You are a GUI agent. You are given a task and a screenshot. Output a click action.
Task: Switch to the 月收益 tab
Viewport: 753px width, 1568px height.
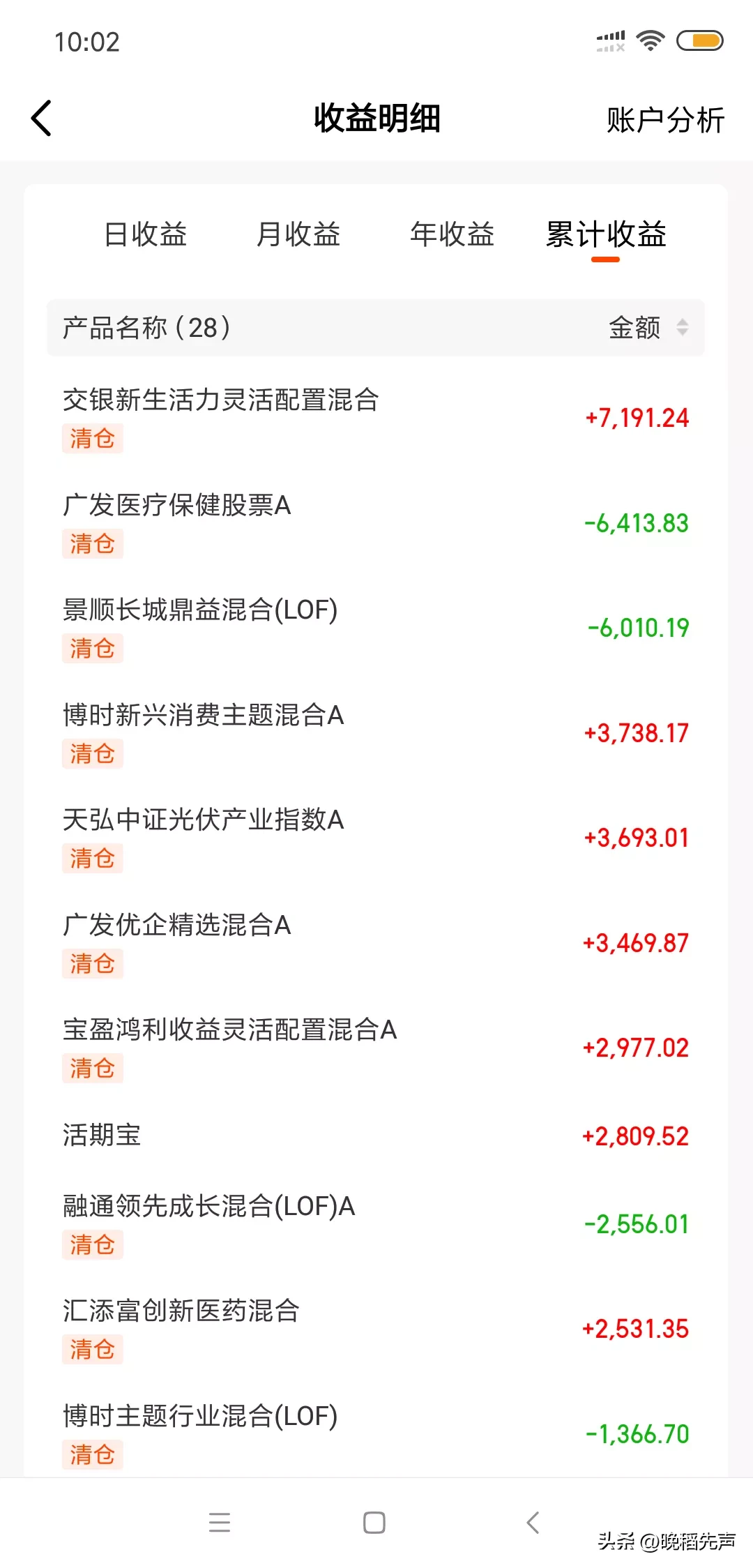(x=298, y=234)
